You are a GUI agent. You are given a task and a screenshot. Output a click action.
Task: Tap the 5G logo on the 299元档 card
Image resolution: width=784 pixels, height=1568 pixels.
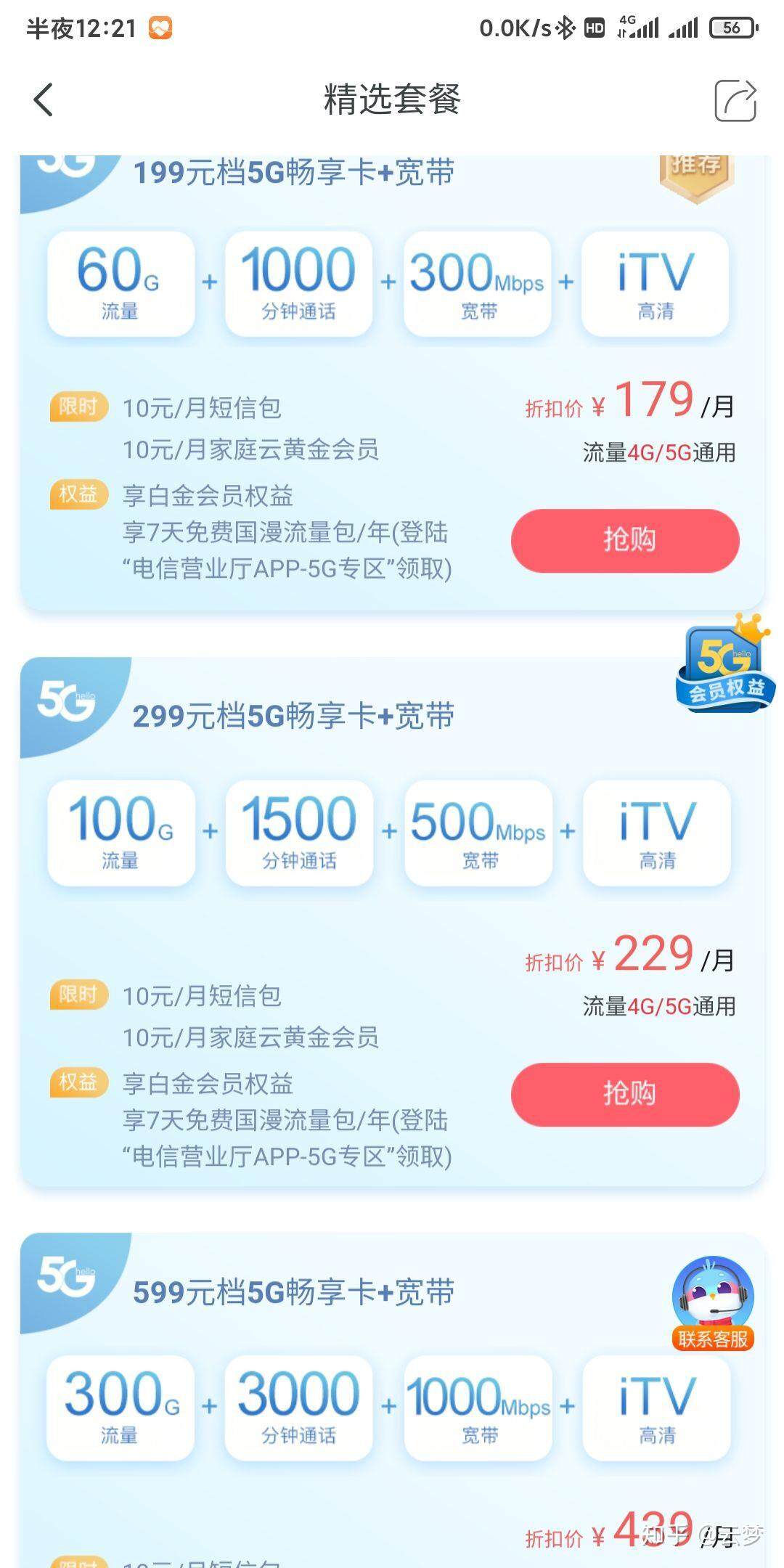(x=69, y=697)
